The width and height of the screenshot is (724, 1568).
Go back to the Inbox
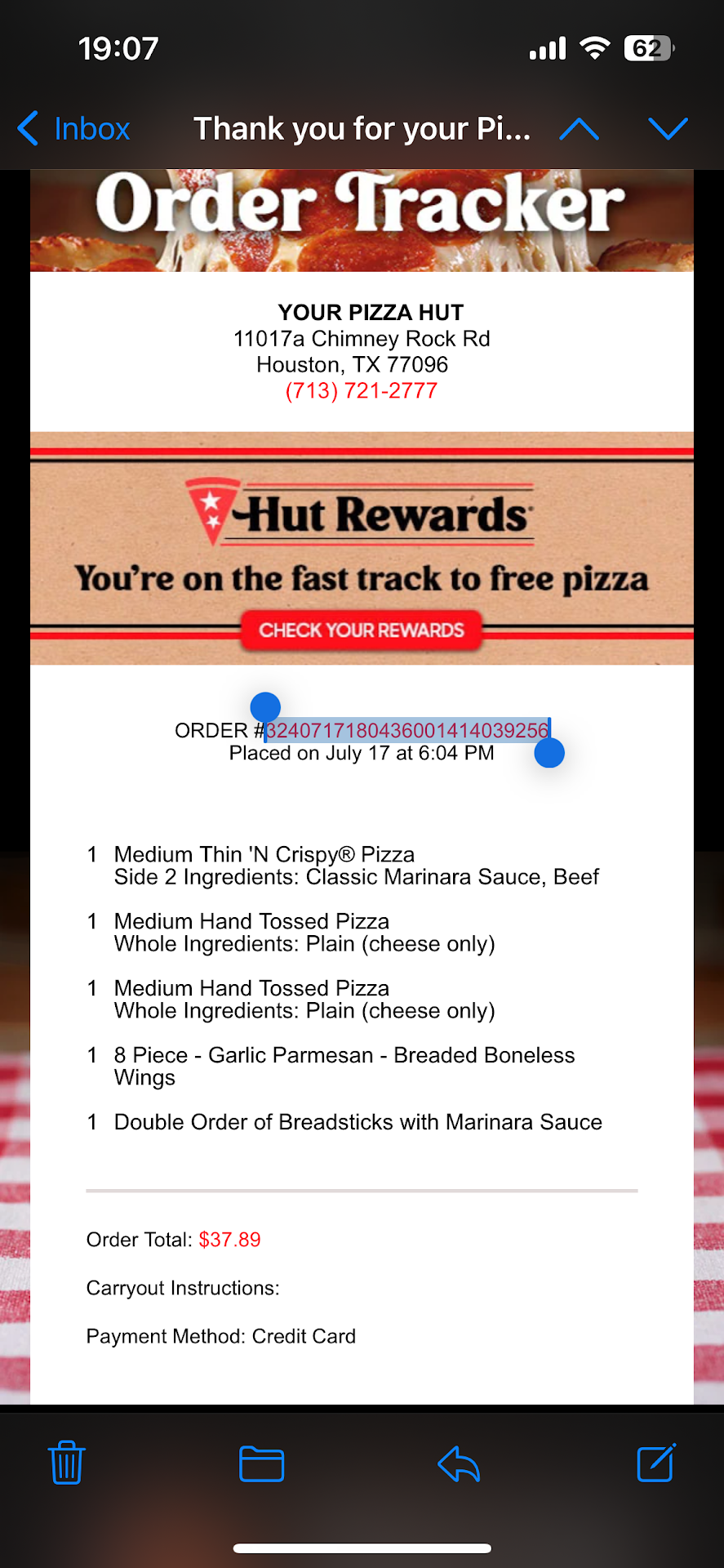74,129
